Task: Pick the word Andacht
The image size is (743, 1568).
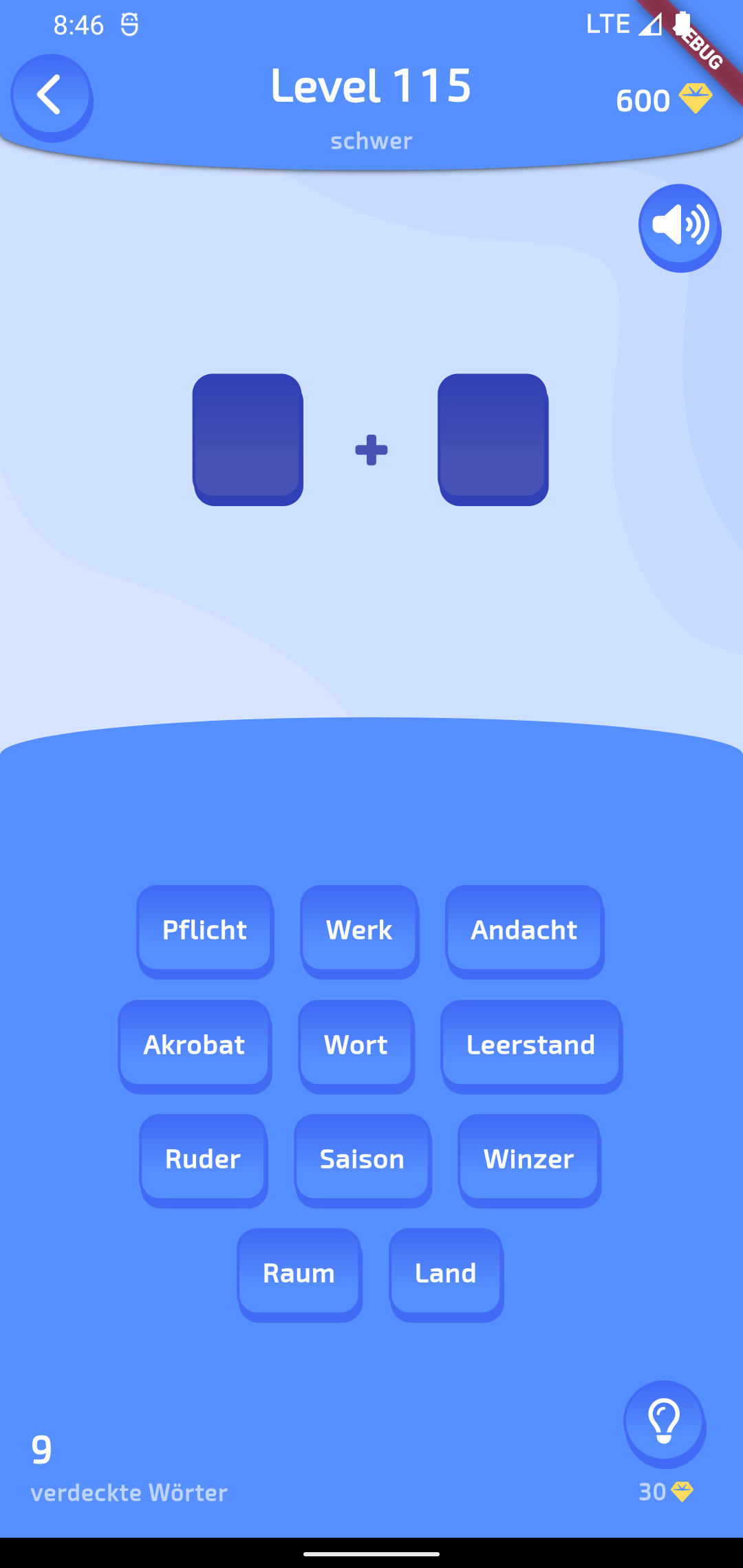Action: (524, 930)
